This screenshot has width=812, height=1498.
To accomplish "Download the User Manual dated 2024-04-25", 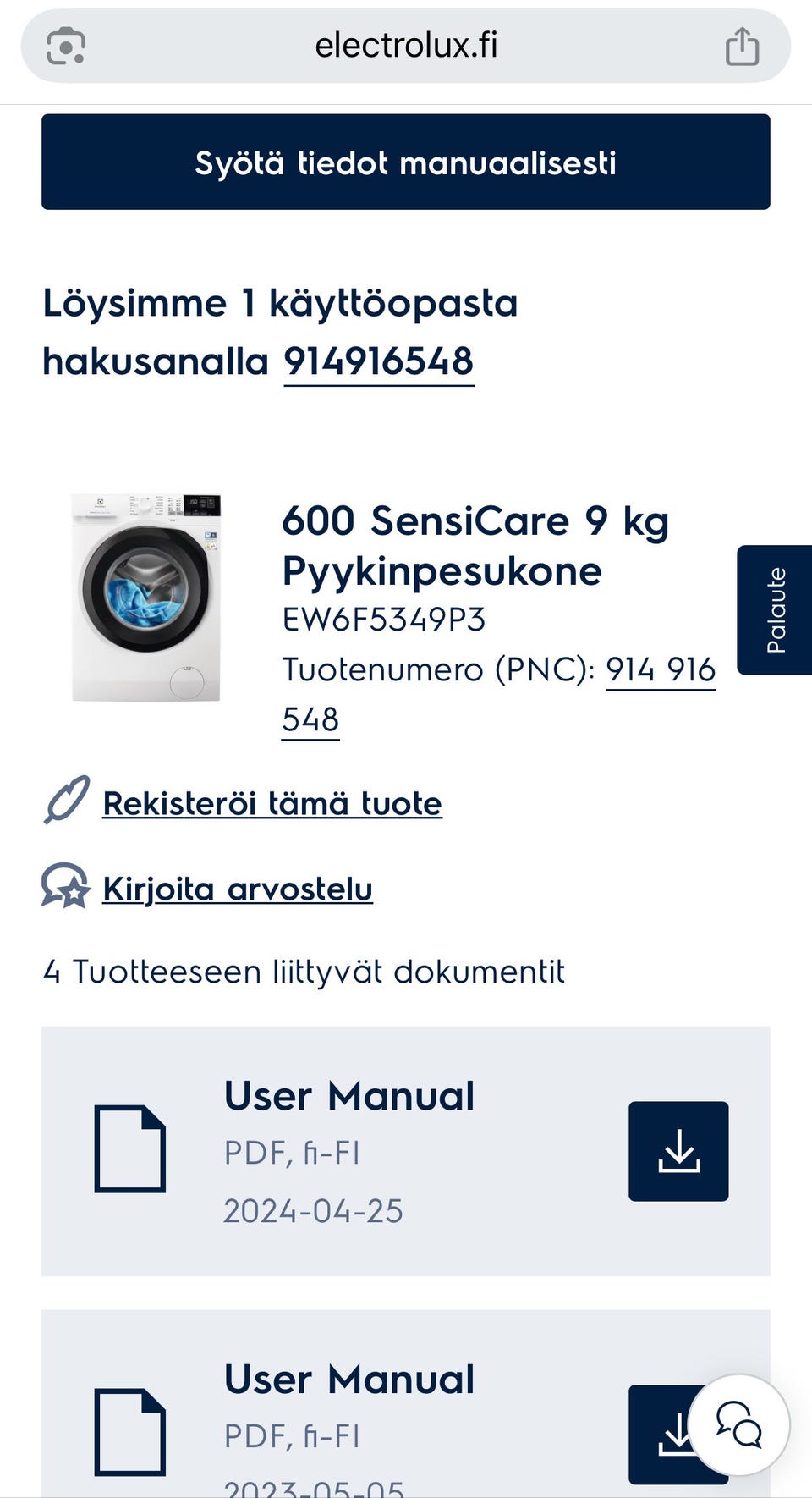I will (x=678, y=1151).
